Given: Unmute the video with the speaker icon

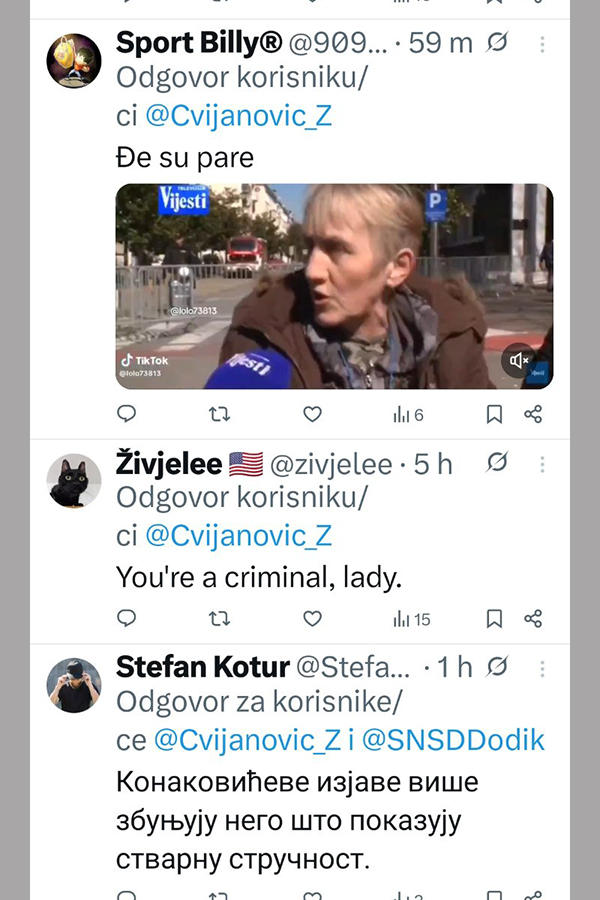Looking at the screenshot, I should pos(518,360).
